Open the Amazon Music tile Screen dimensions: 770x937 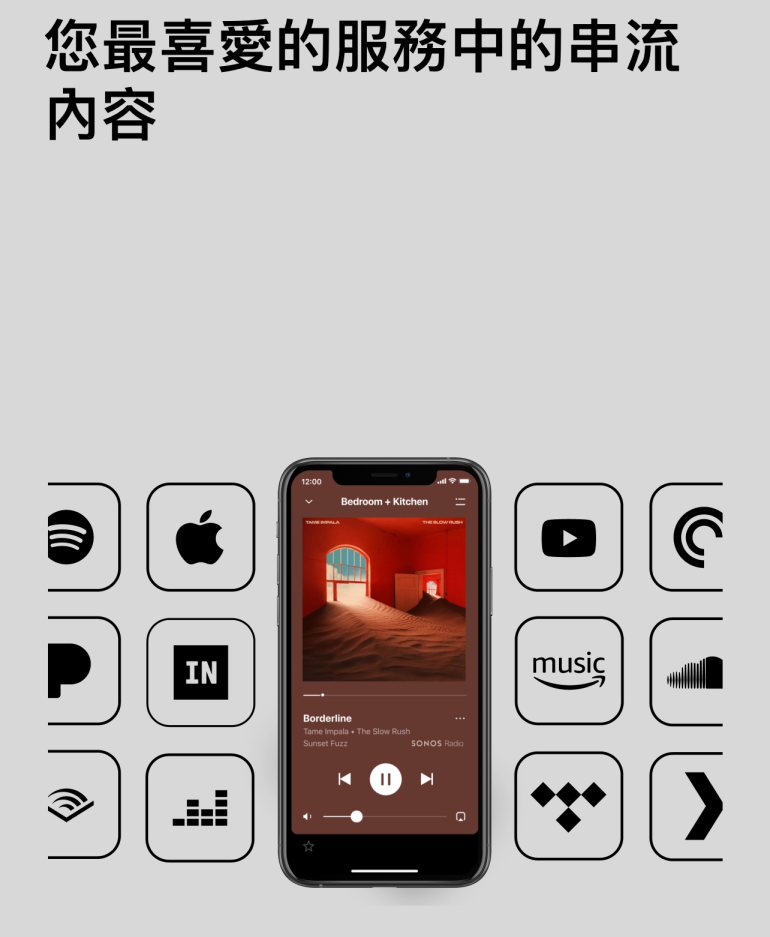[x=569, y=671]
